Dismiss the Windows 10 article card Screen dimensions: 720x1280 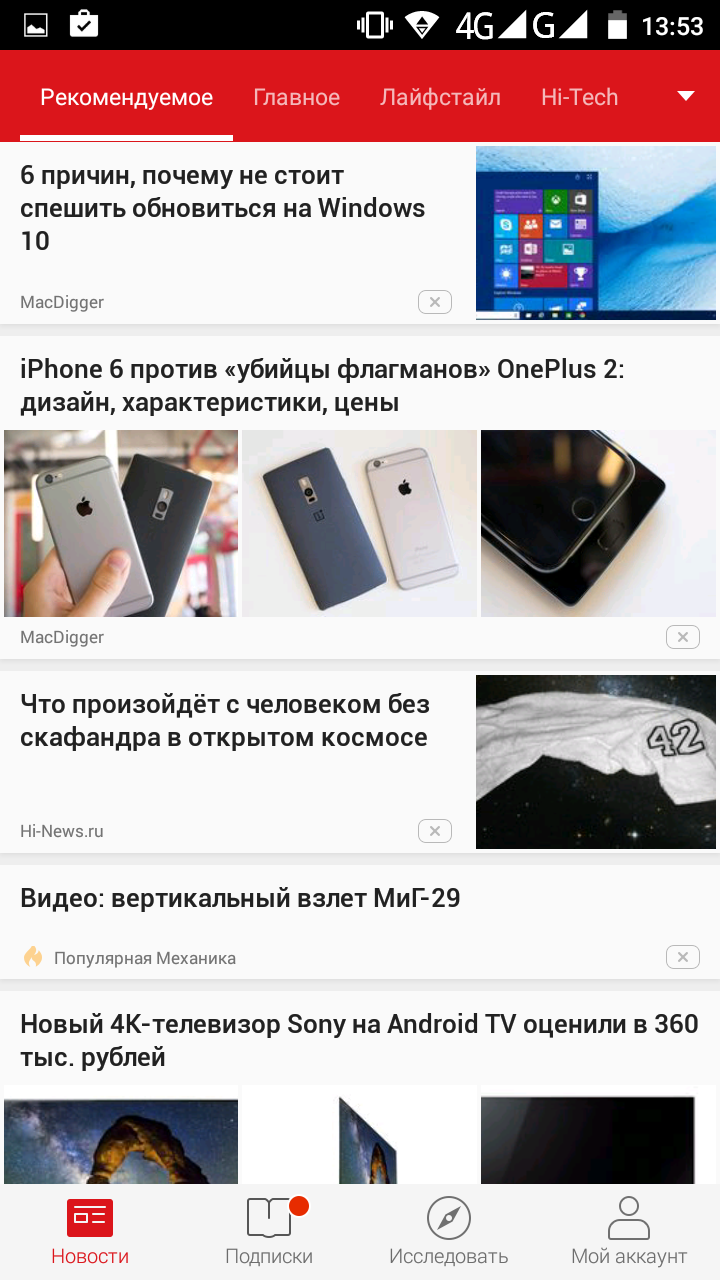(435, 302)
